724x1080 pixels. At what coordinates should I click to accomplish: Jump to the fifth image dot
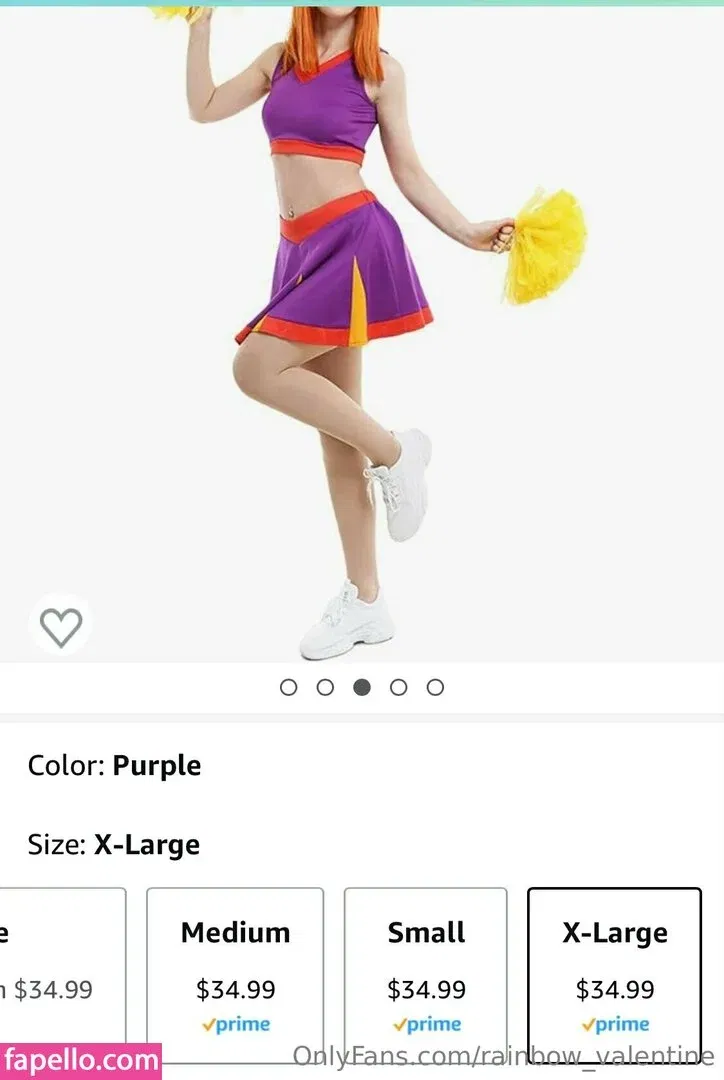435,687
